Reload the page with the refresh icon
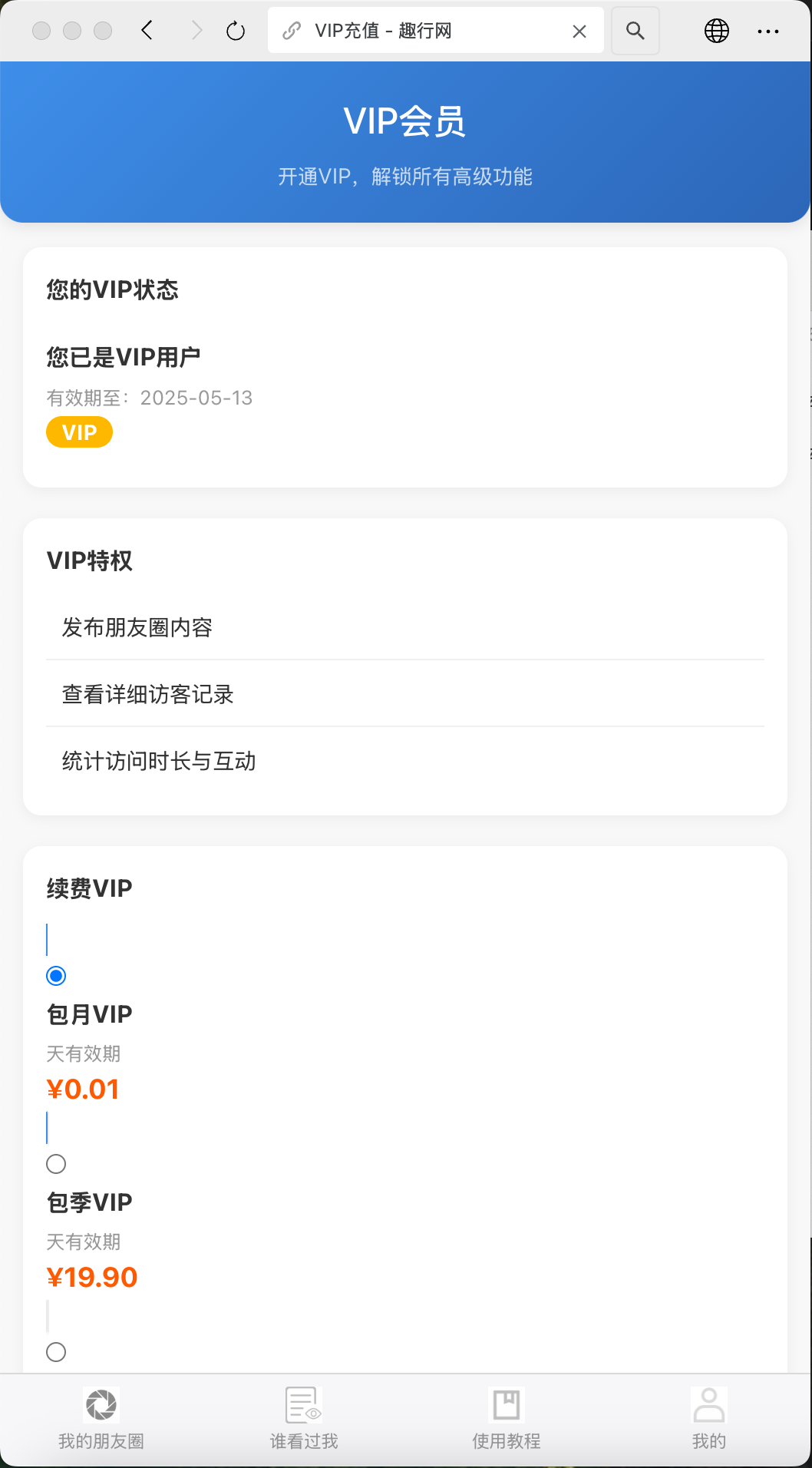 234,31
